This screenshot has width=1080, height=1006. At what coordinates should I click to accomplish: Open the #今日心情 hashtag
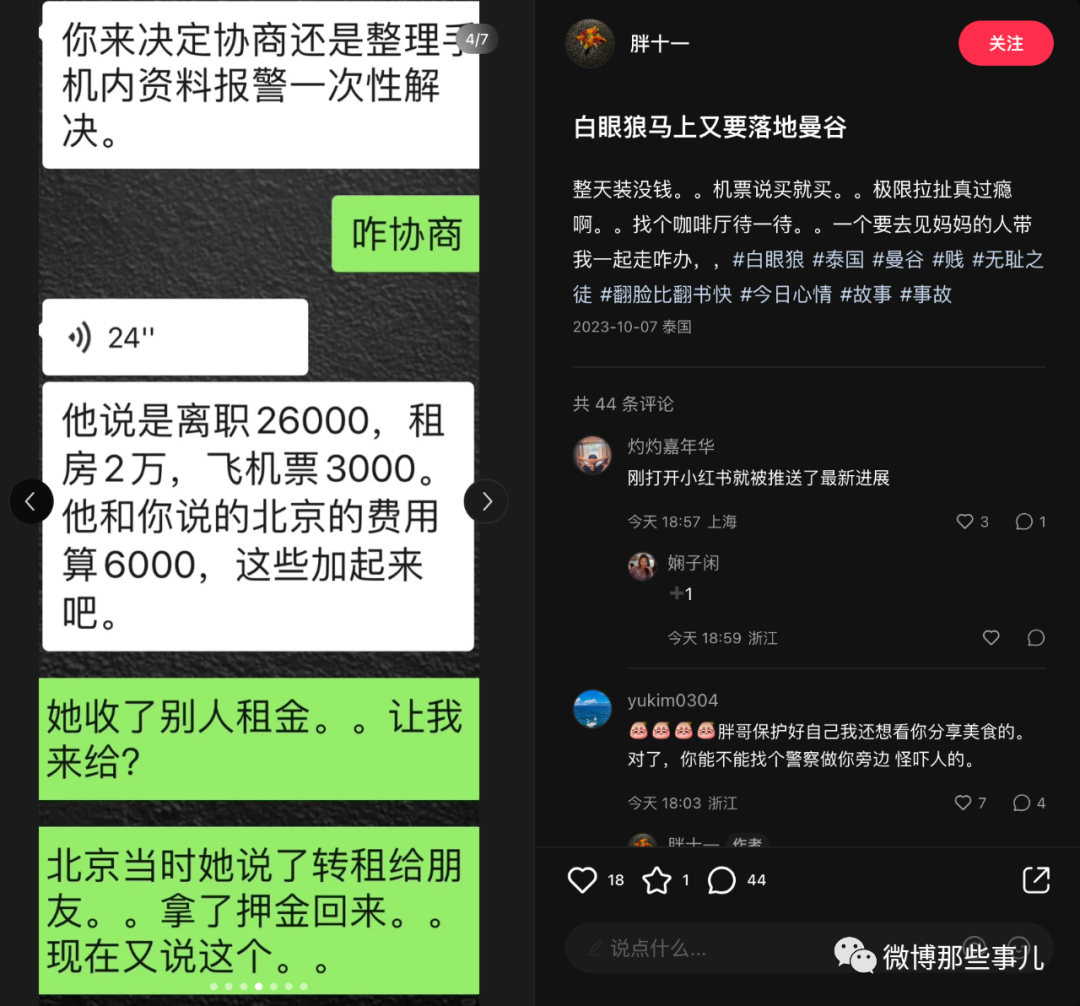point(786,295)
